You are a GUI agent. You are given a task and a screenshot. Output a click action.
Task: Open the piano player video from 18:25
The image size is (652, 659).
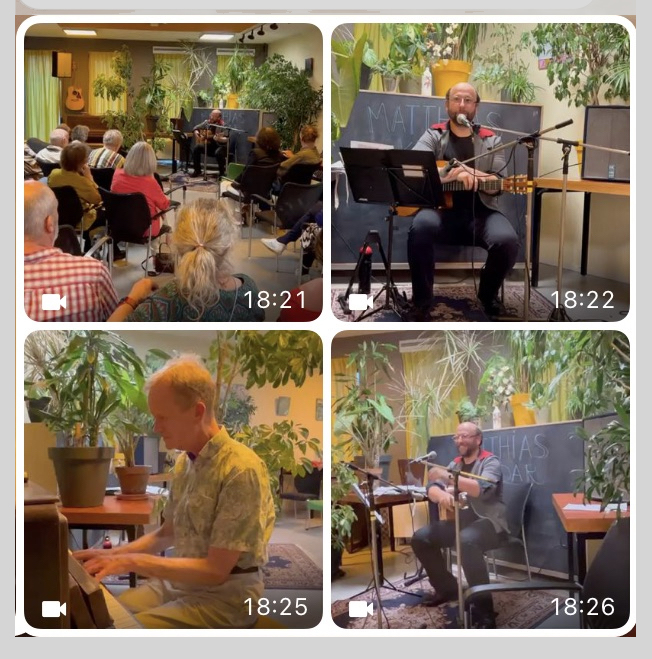point(173,479)
